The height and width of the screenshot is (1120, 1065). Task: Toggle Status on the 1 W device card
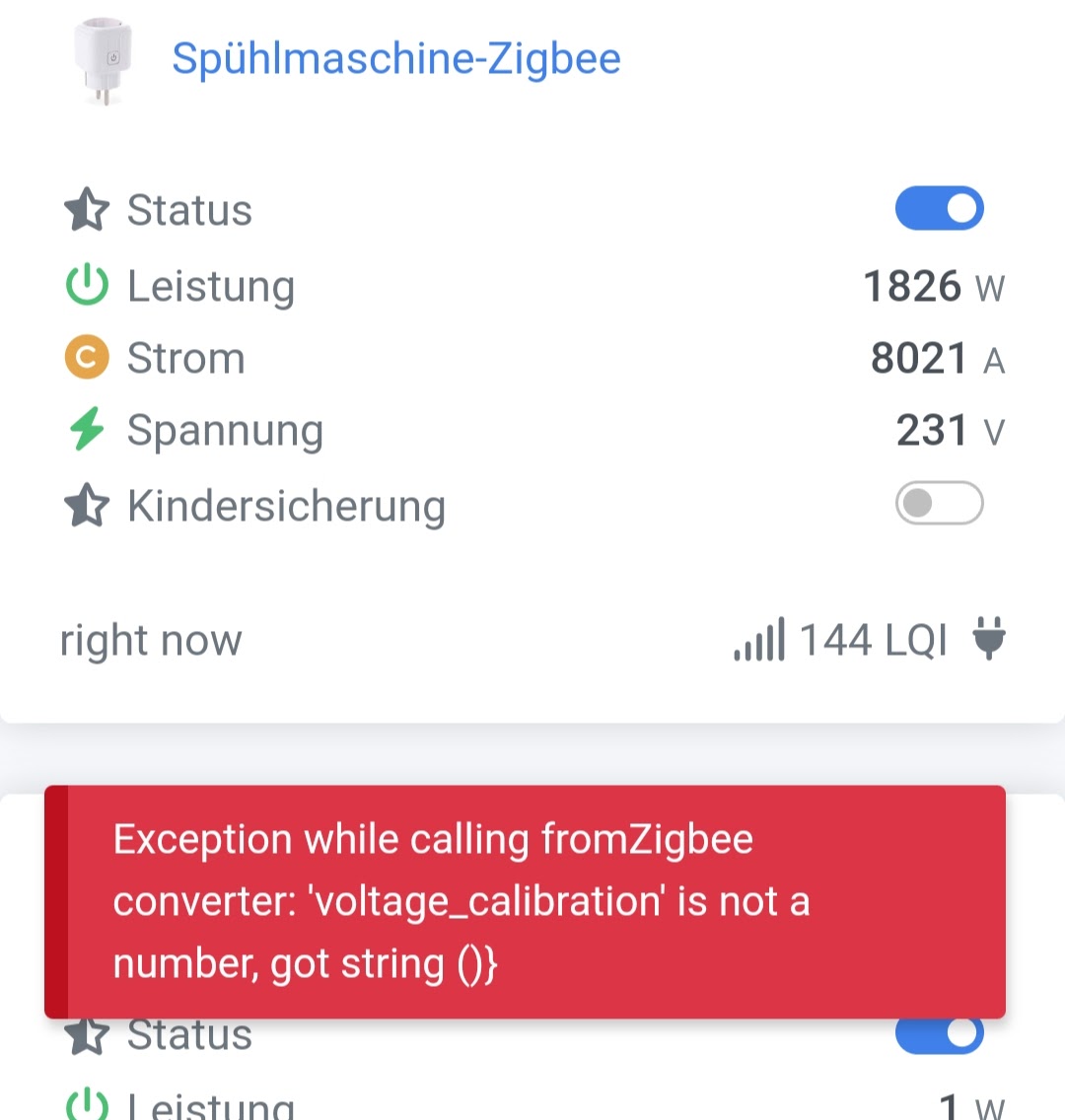(939, 1035)
